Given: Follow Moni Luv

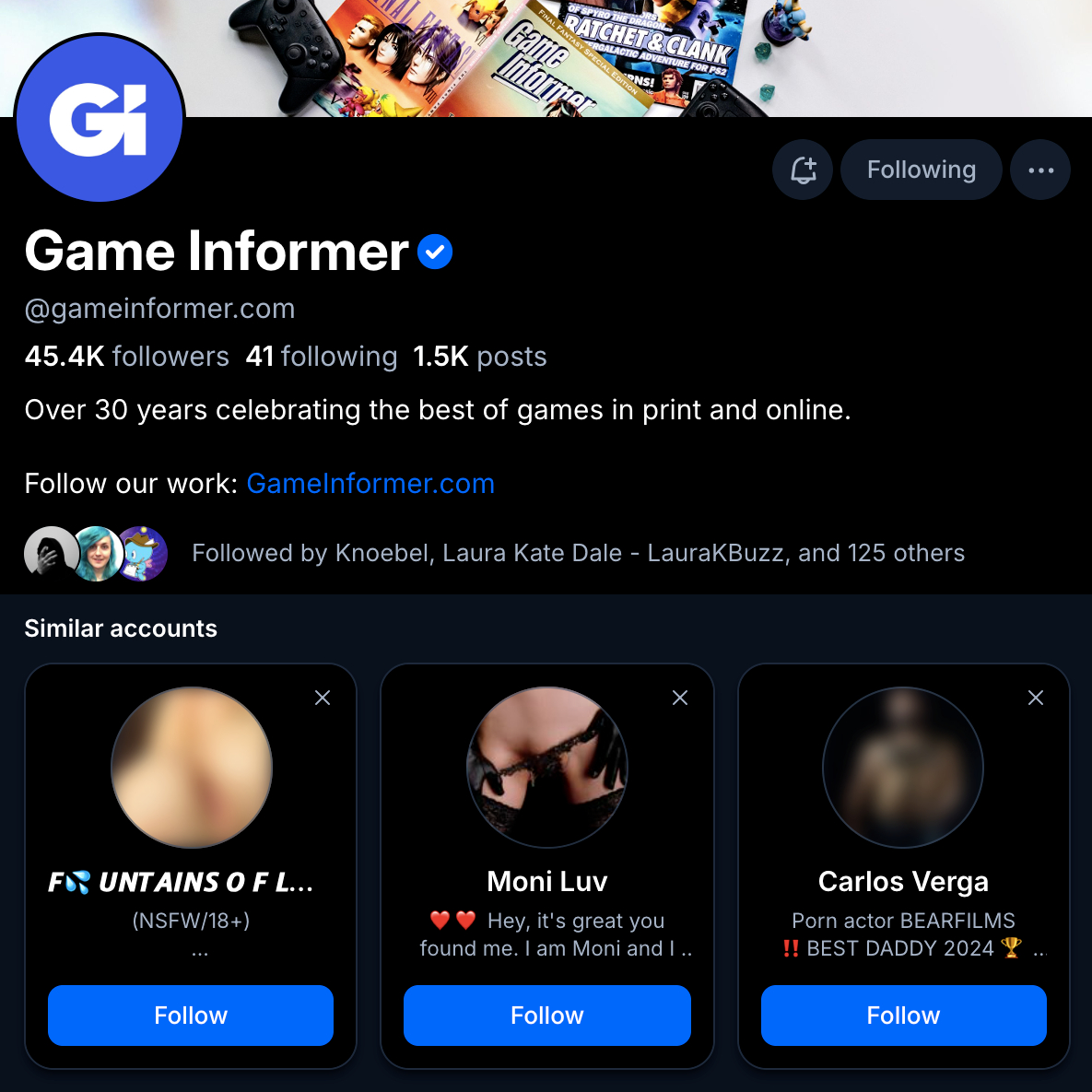Looking at the screenshot, I should (547, 1016).
